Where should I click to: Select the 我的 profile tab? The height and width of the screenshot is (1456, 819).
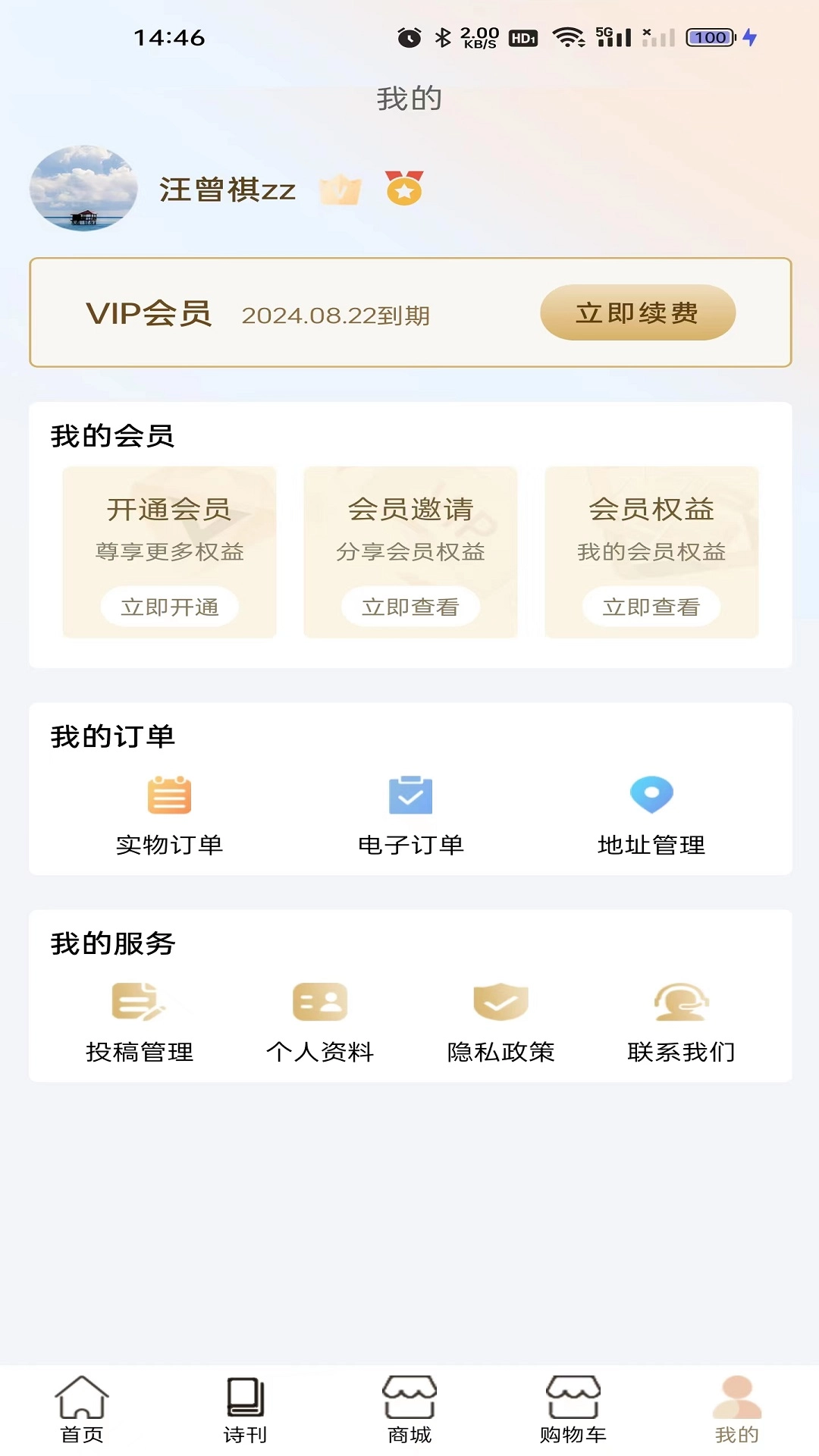[x=734, y=1407]
